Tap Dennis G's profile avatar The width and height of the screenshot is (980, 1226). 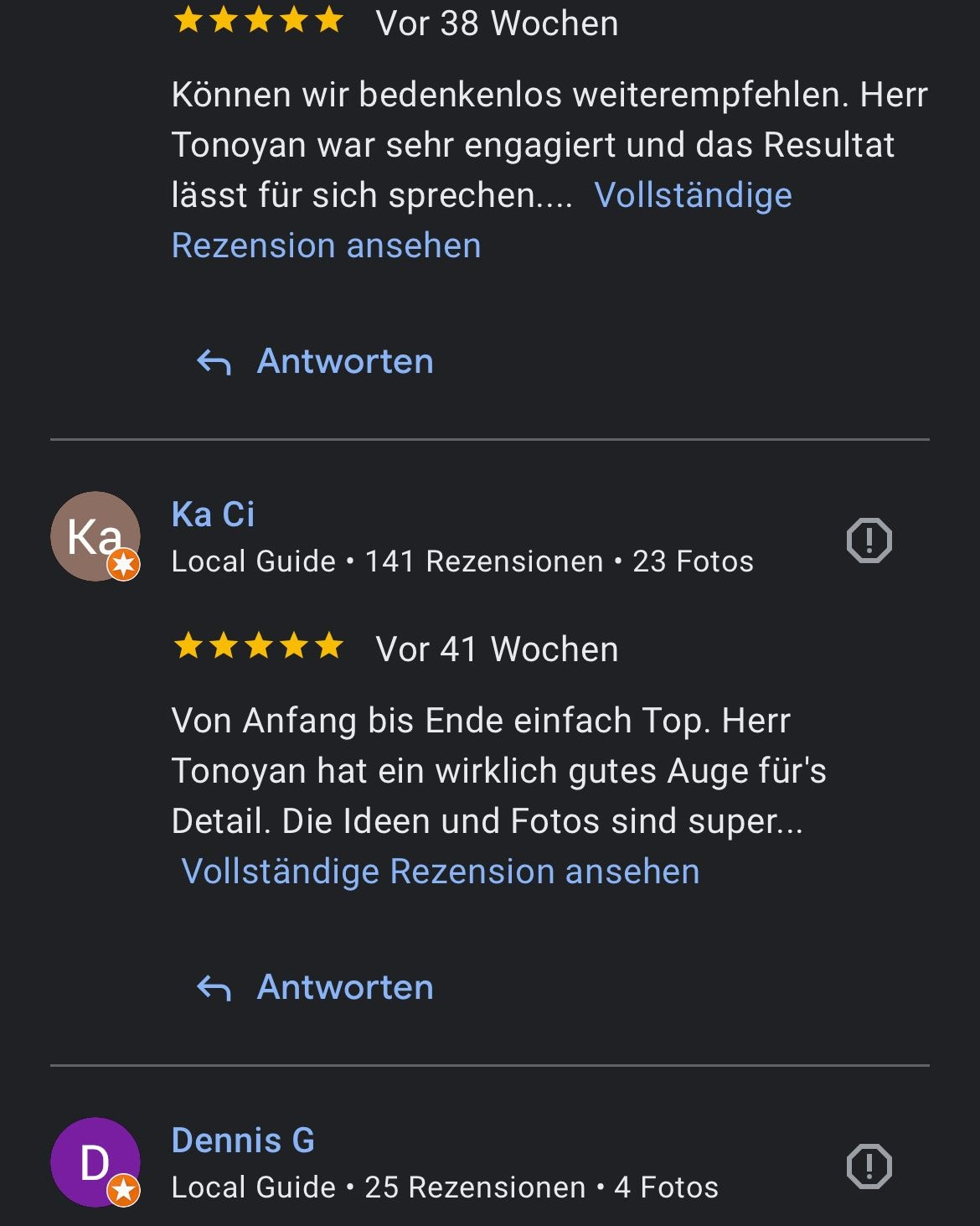(x=95, y=1162)
